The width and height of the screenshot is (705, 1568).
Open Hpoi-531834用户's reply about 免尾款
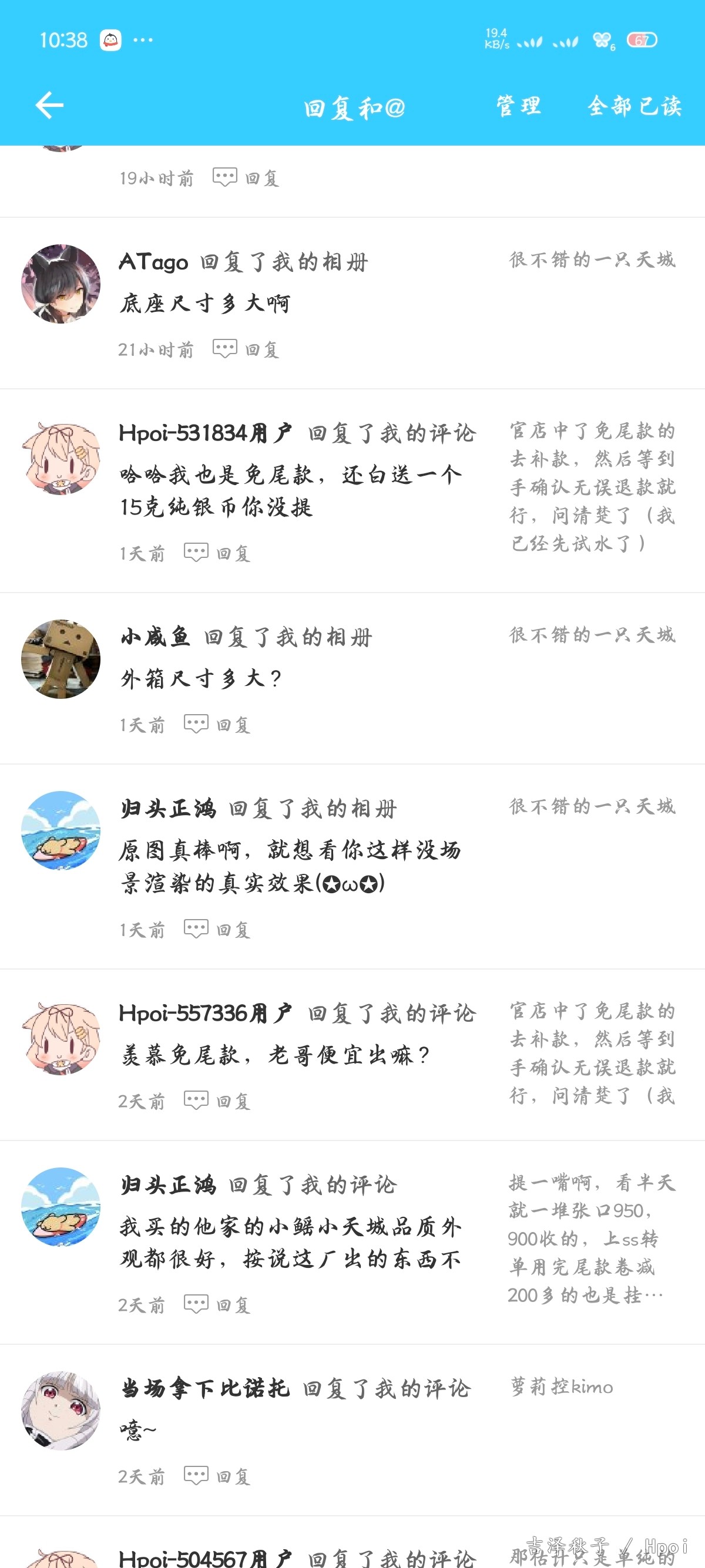tap(290, 490)
